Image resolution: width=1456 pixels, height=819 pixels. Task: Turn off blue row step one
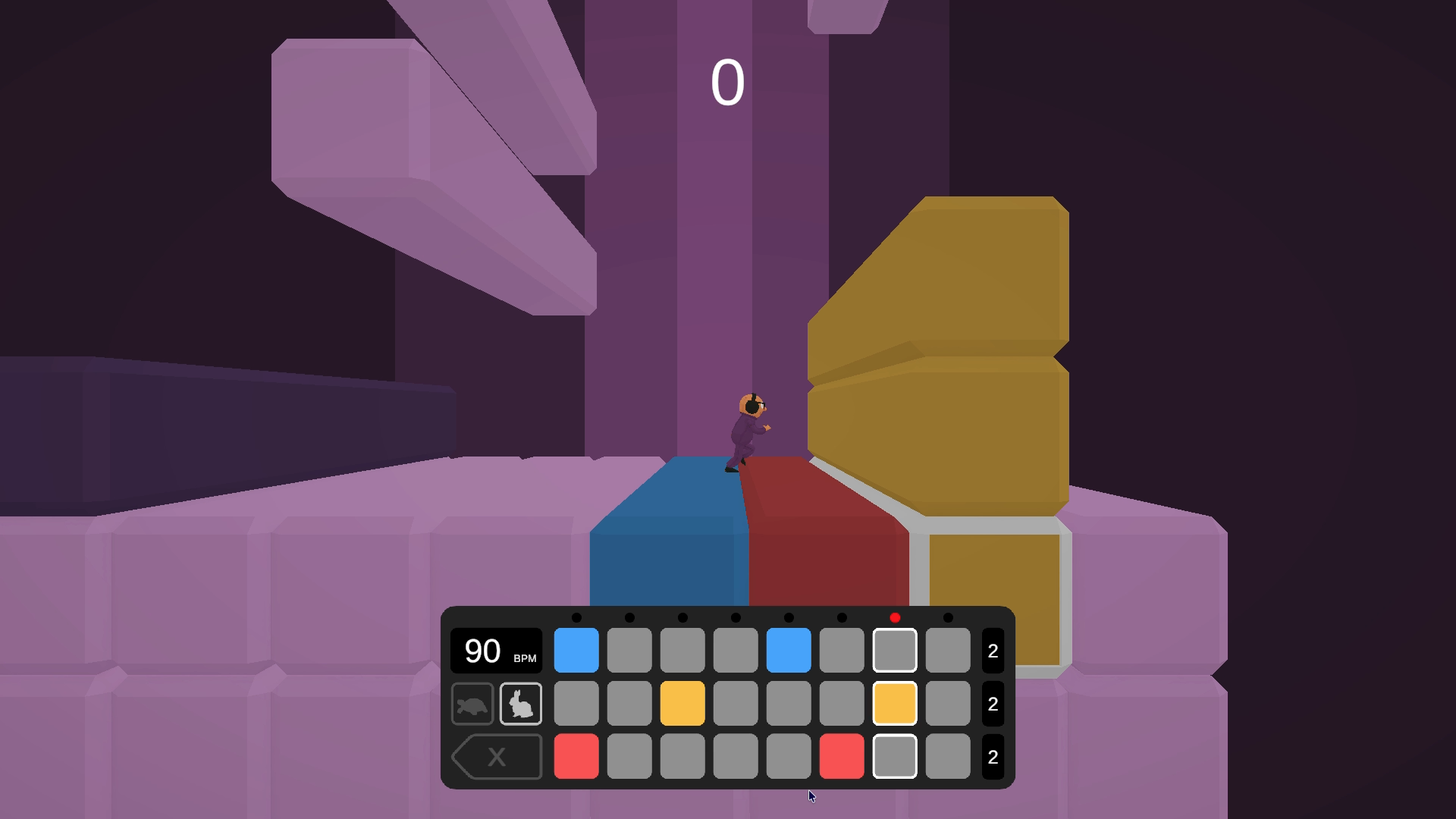(x=576, y=650)
